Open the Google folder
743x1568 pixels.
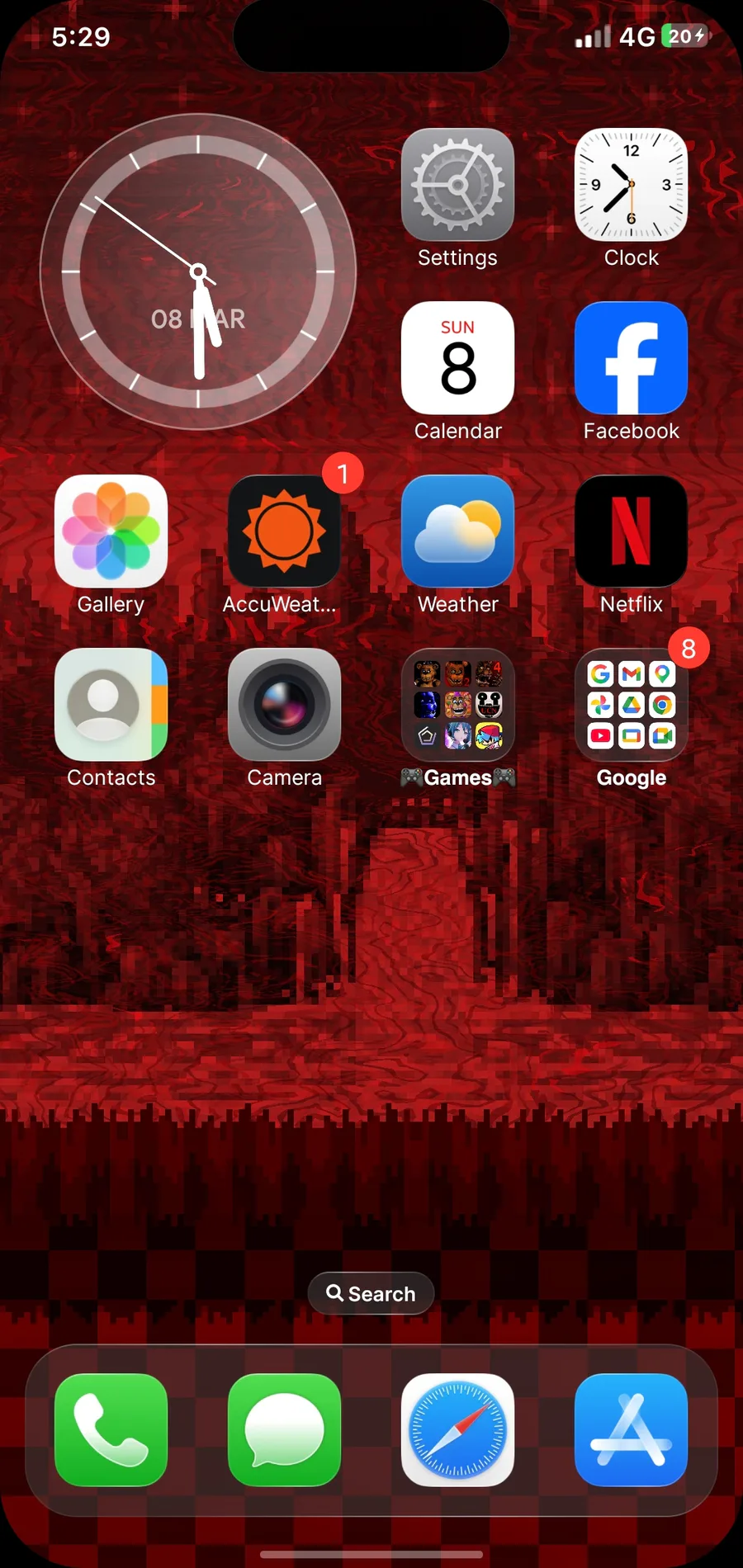631,705
